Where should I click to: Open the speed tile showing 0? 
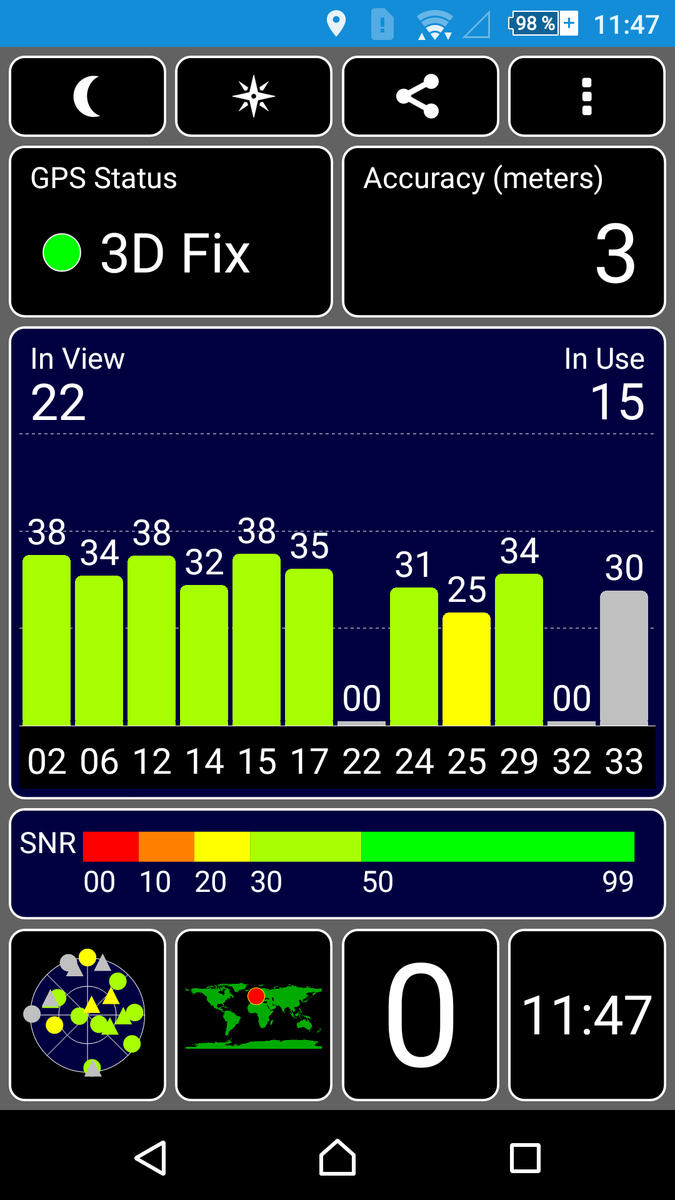(x=420, y=1014)
